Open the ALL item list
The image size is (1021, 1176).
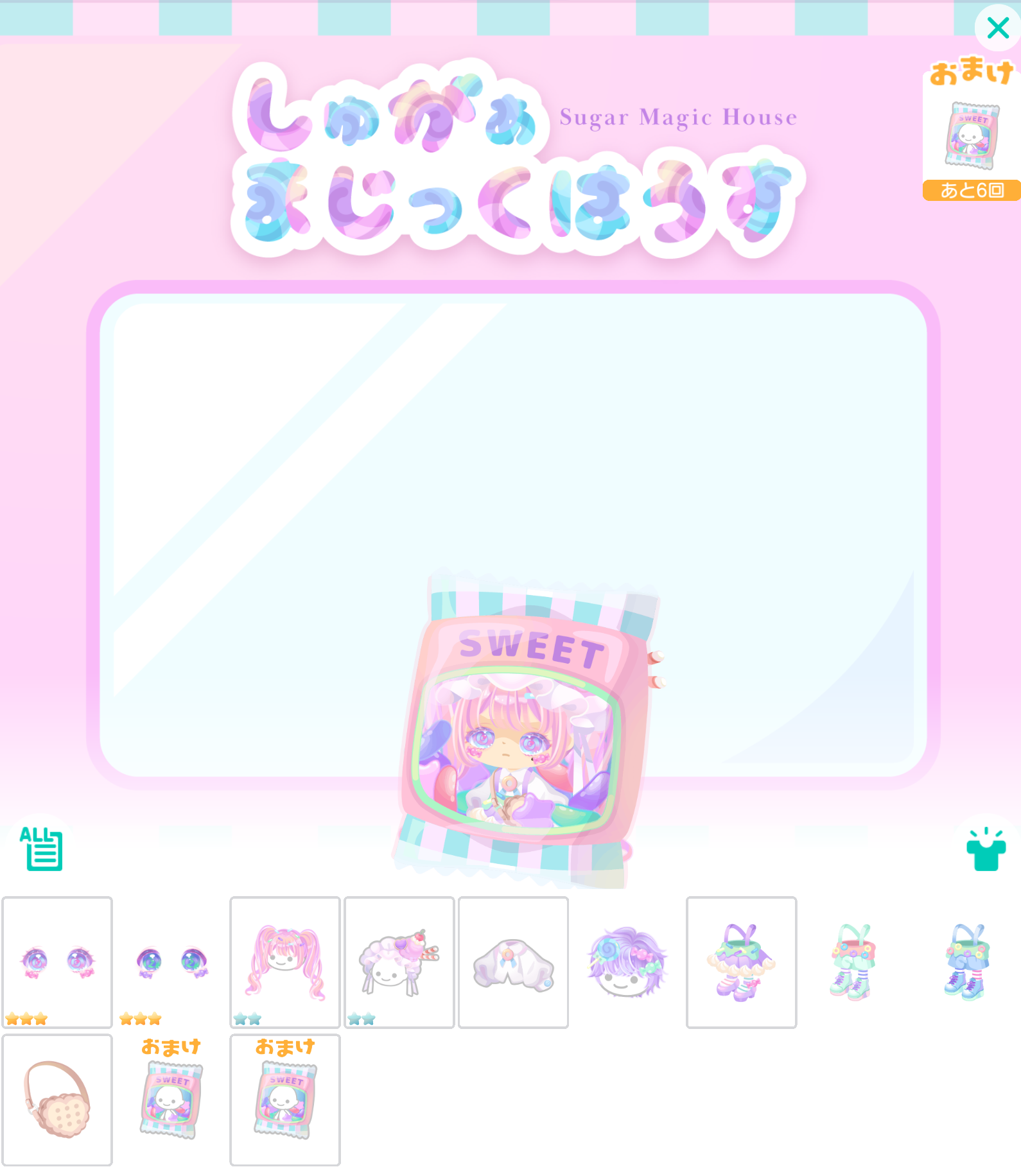pyautogui.click(x=42, y=849)
